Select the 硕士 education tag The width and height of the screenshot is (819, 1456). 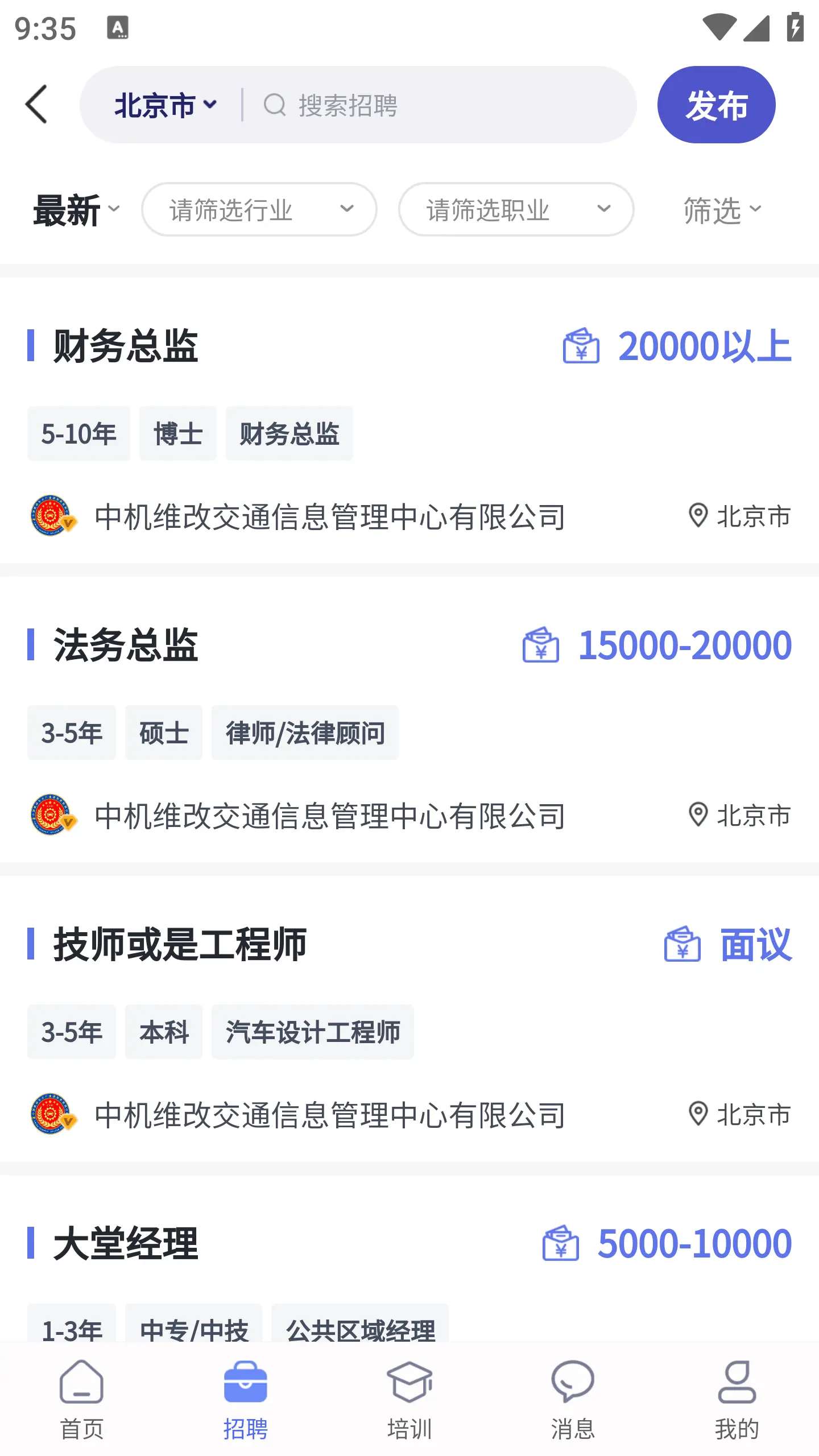coord(163,733)
